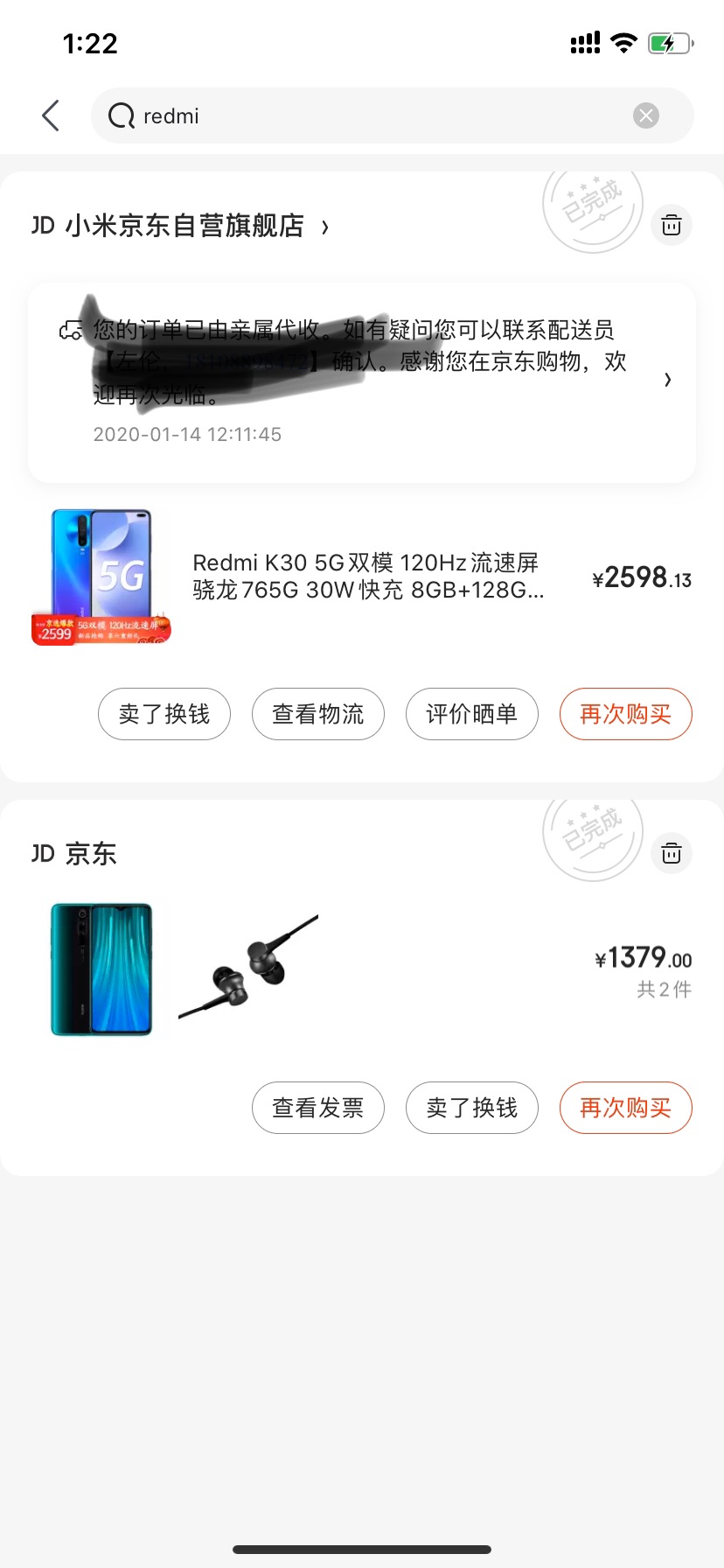Screen dimensions: 724x1568
Task: Open 小米京东自营旗舰店 store page
Action: 180,226
